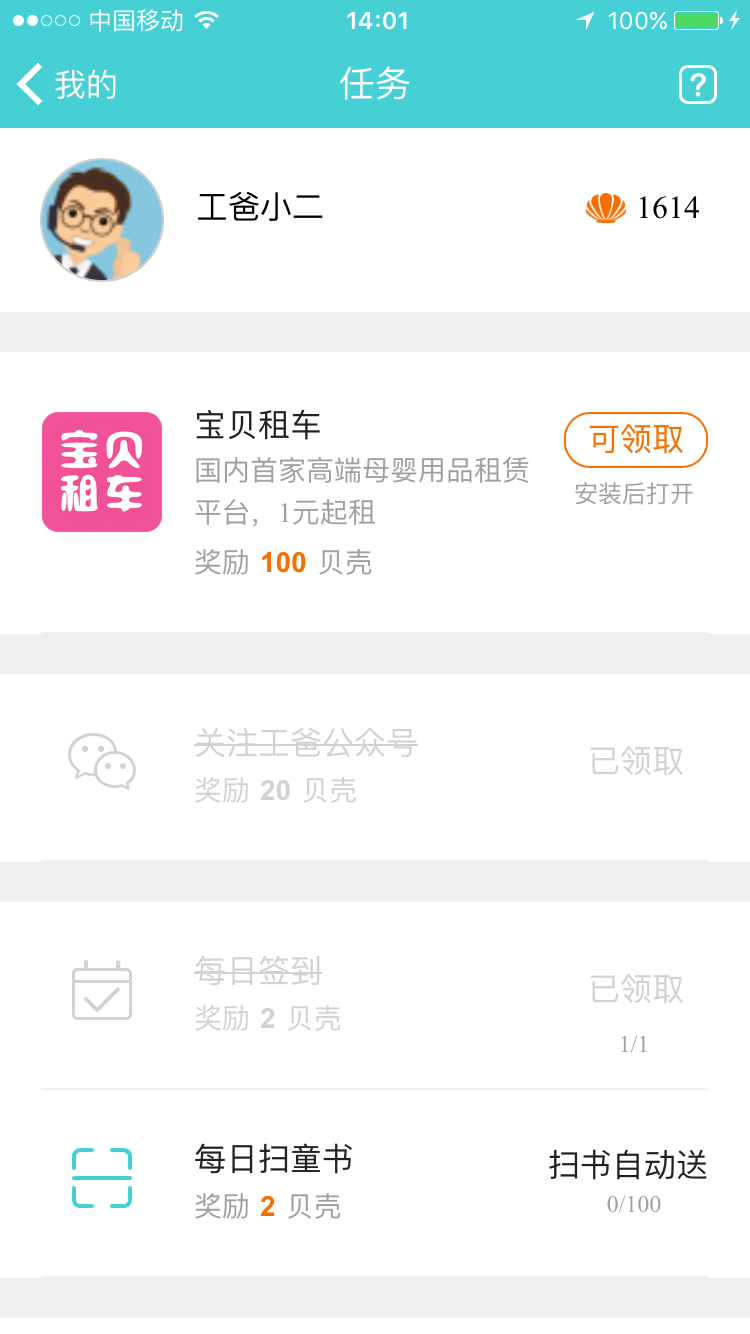Open the 每日签到 task row
Viewport: 750px width, 1334px height.
click(375, 995)
